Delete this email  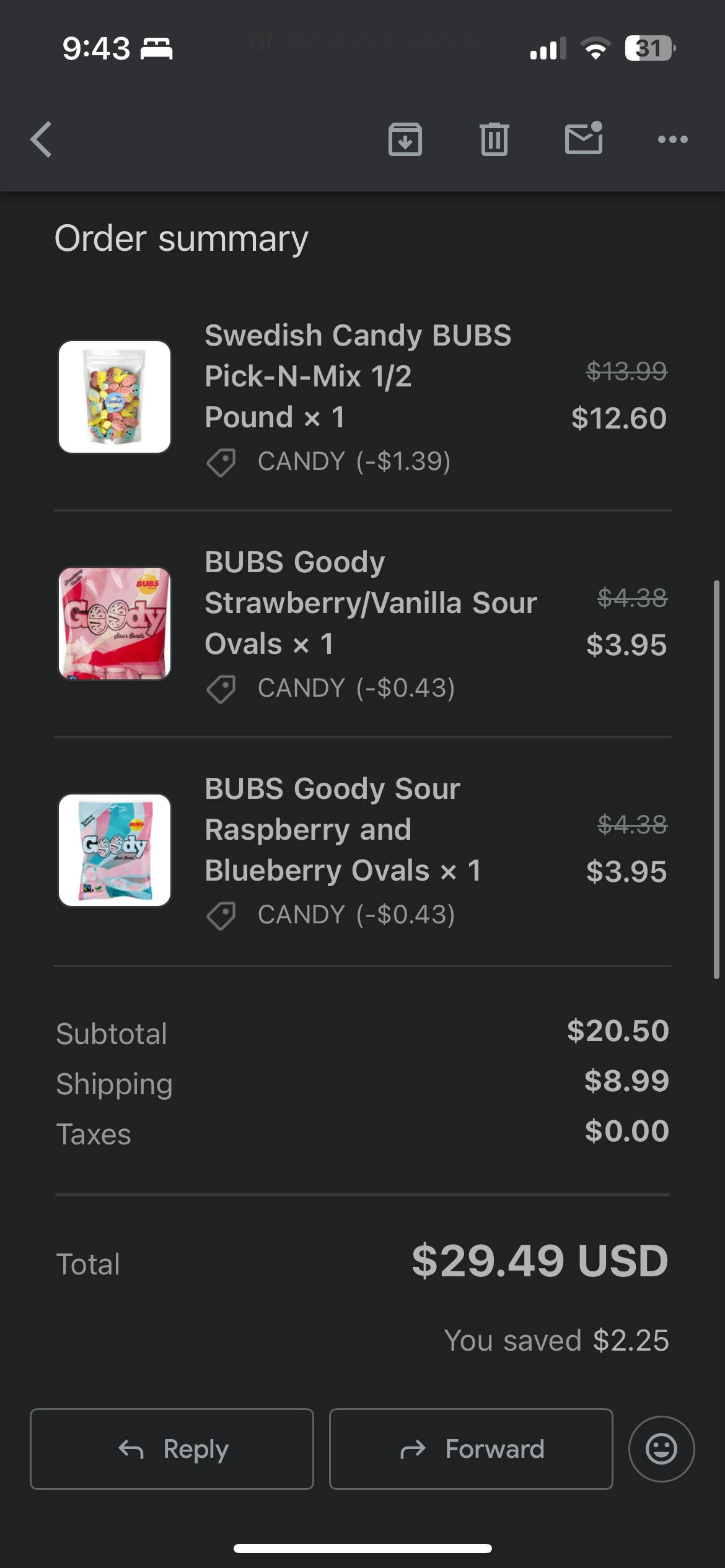[494, 139]
